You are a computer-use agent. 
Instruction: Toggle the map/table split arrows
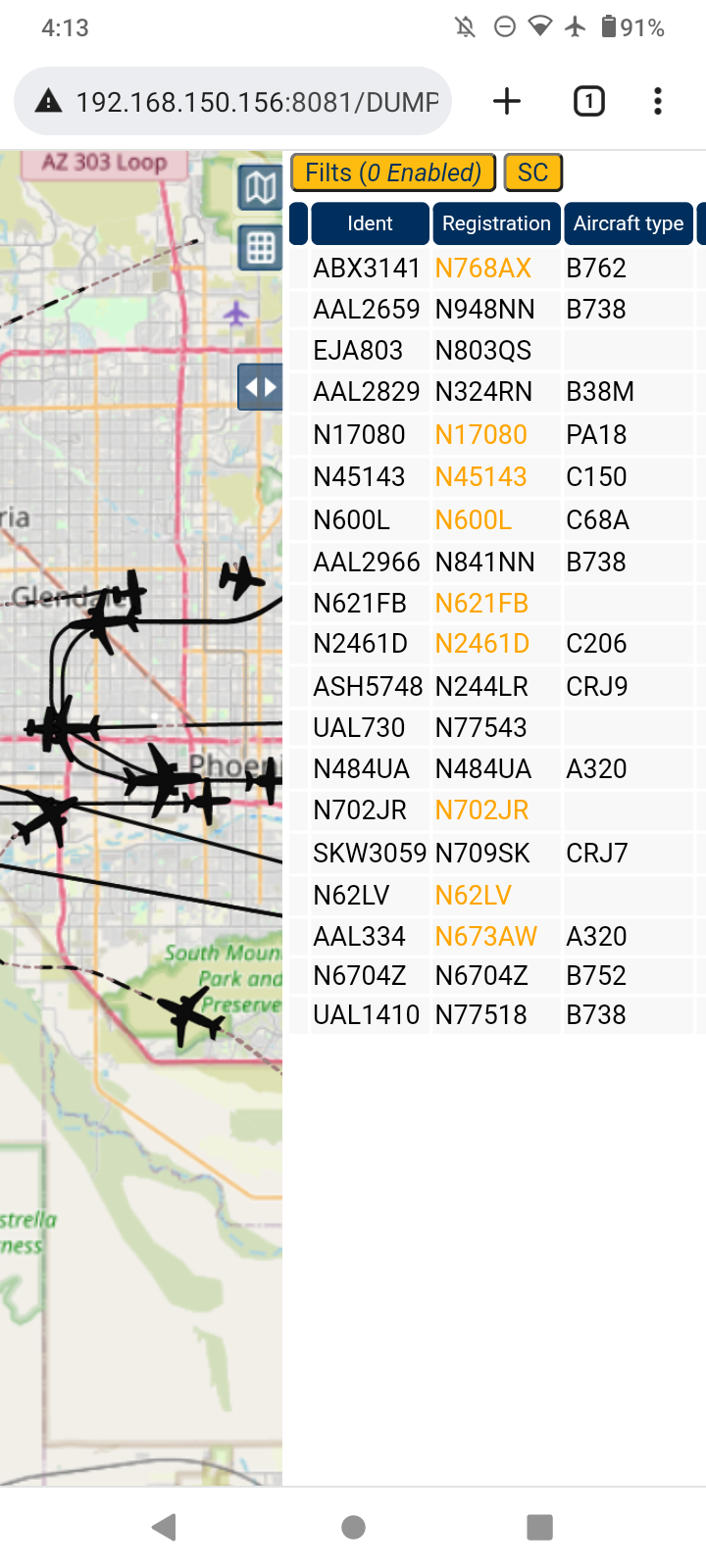pyautogui.click(x=260, y=386)
